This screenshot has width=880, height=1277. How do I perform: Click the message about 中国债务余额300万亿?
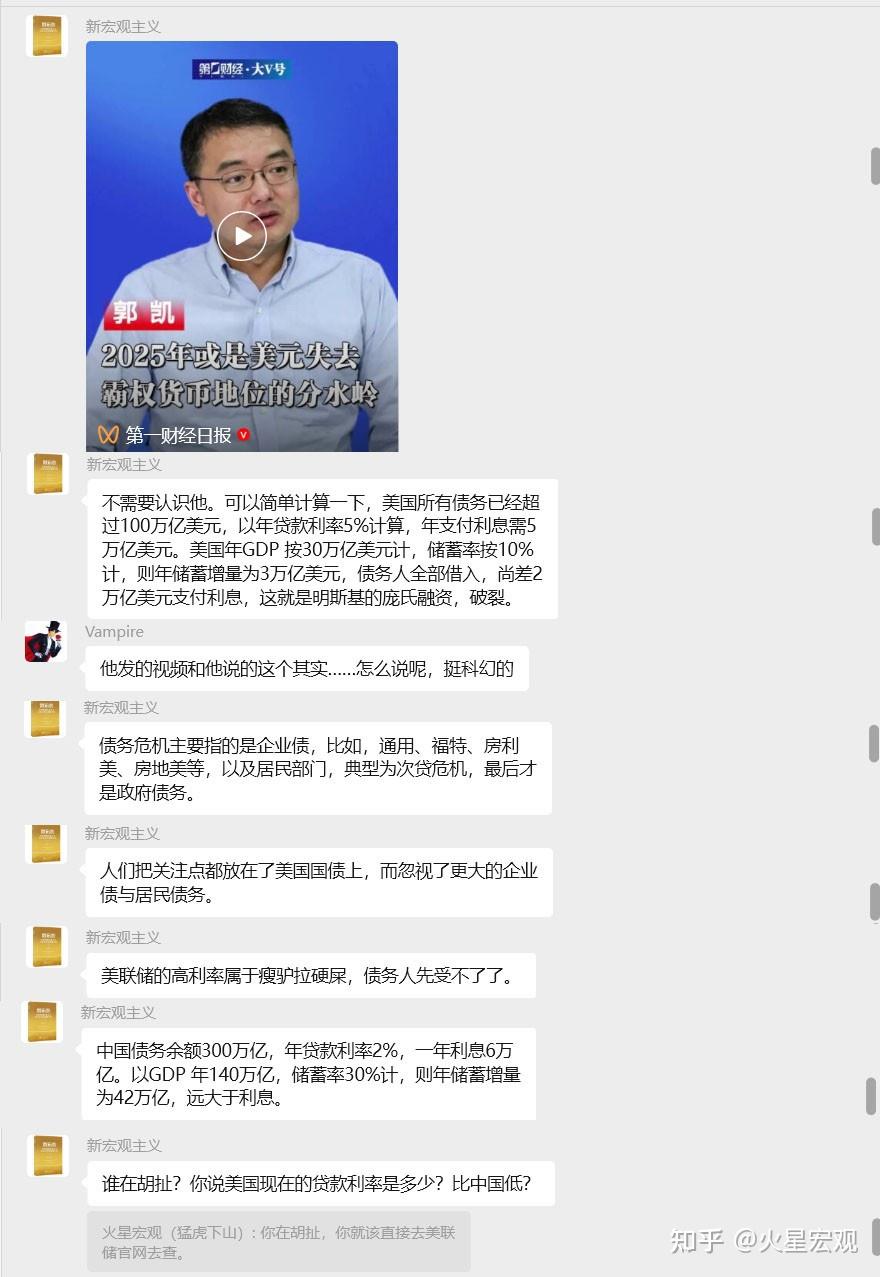click(310, 1073)
